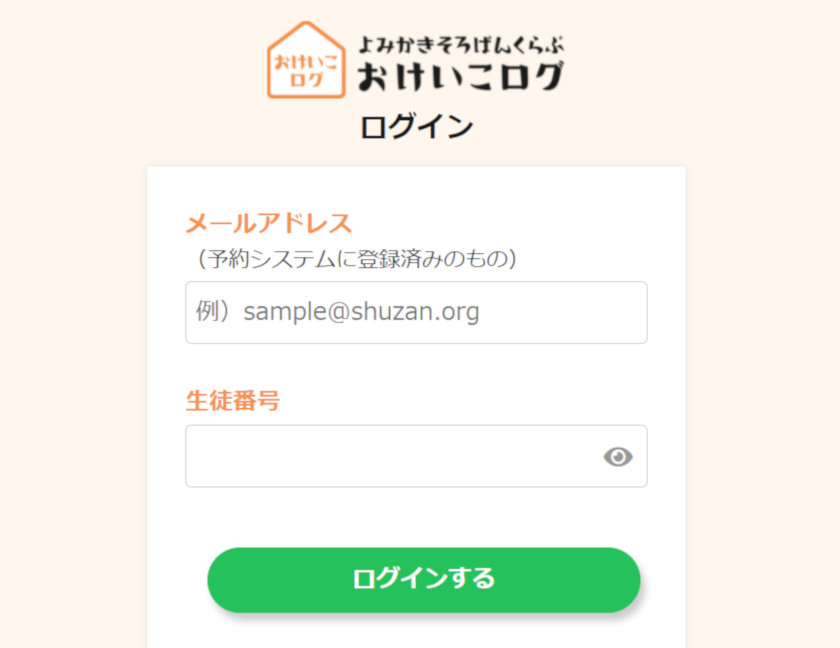Screen dimensions: 840x648
Task: Show the student number with the eye icon
Action: coord(618,457)
